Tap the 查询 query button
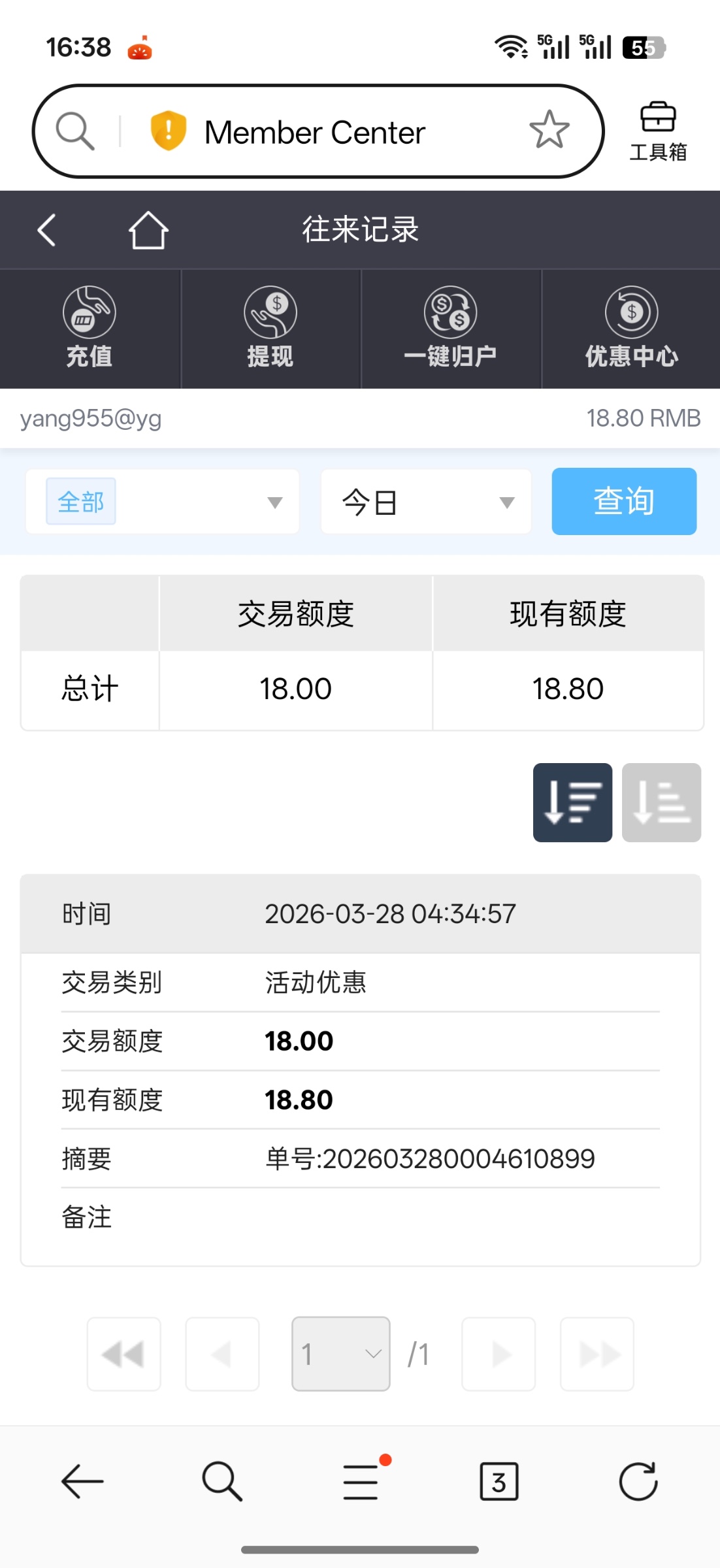Screen dimensions: 720x1568 tap(624, 502)
